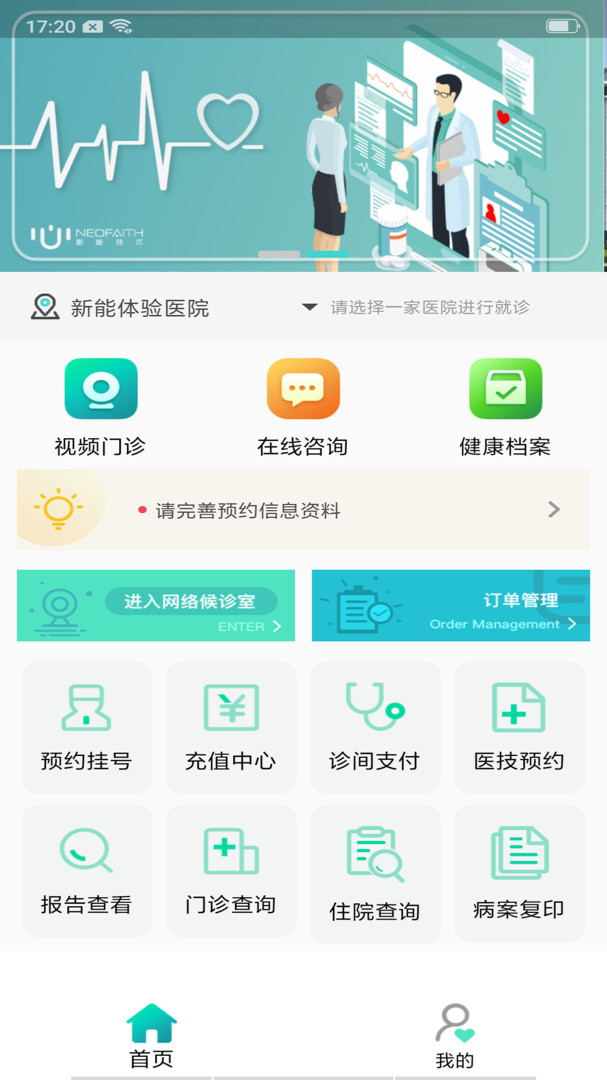Select 预约挂号 appointment registration
The width and height of the screenshot is (607, 1080).
87,727
